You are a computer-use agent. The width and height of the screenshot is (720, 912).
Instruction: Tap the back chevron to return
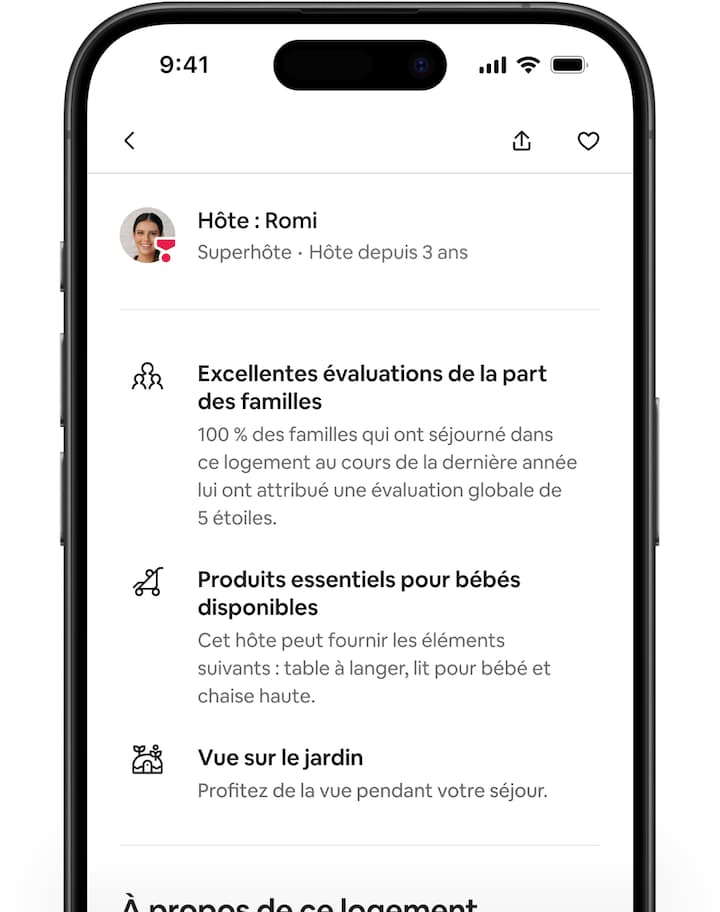pos(130,141)
